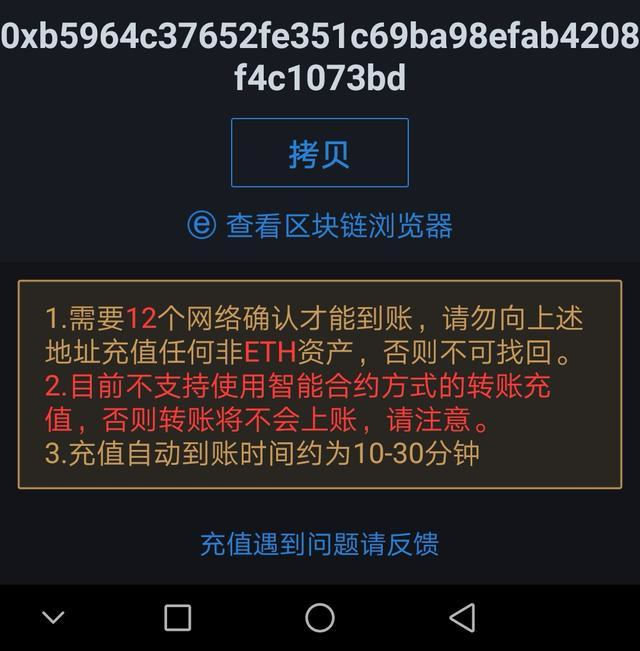The image size is (640, 651).
Task: Open 充值遇到问题请反馈 feedback link
Action: 319,544
